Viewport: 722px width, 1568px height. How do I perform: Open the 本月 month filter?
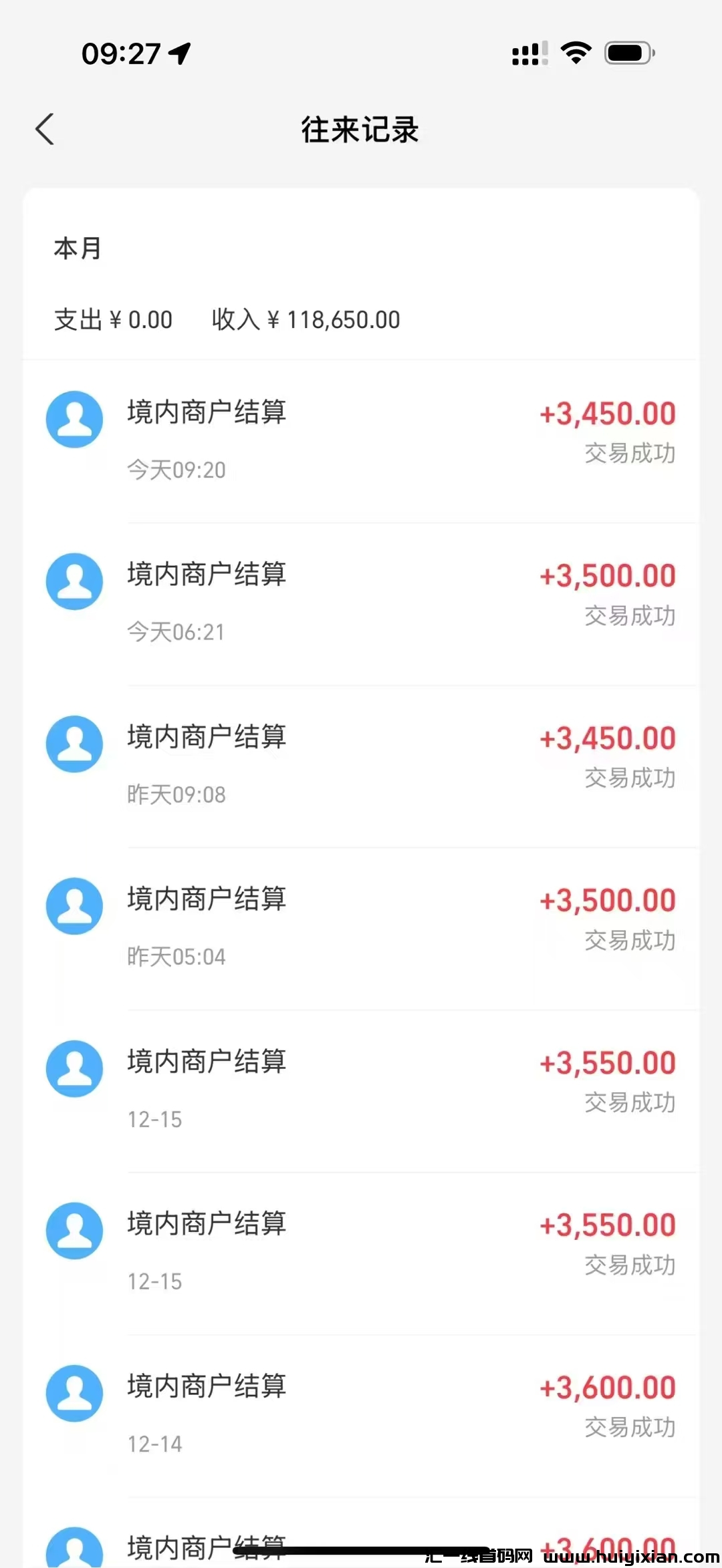(x=76, y=248)
